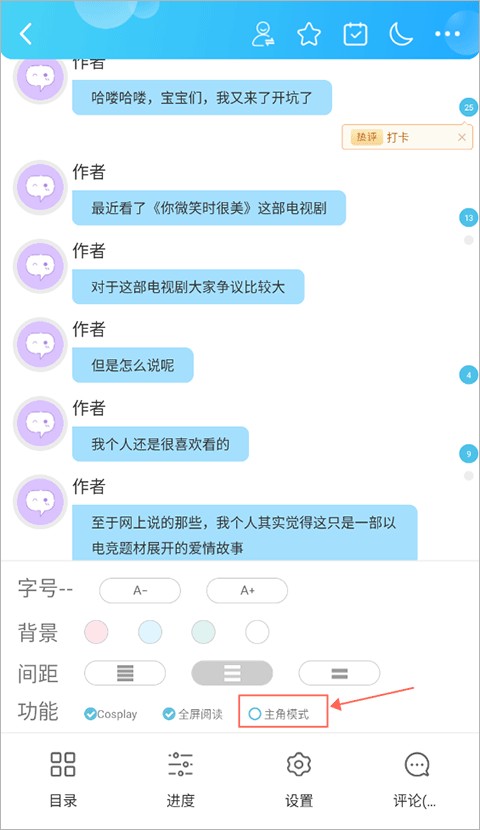This screenshot has height=830, width=480.
Task: Open the 目录 table of contents
Action: (x=63, y=779)
